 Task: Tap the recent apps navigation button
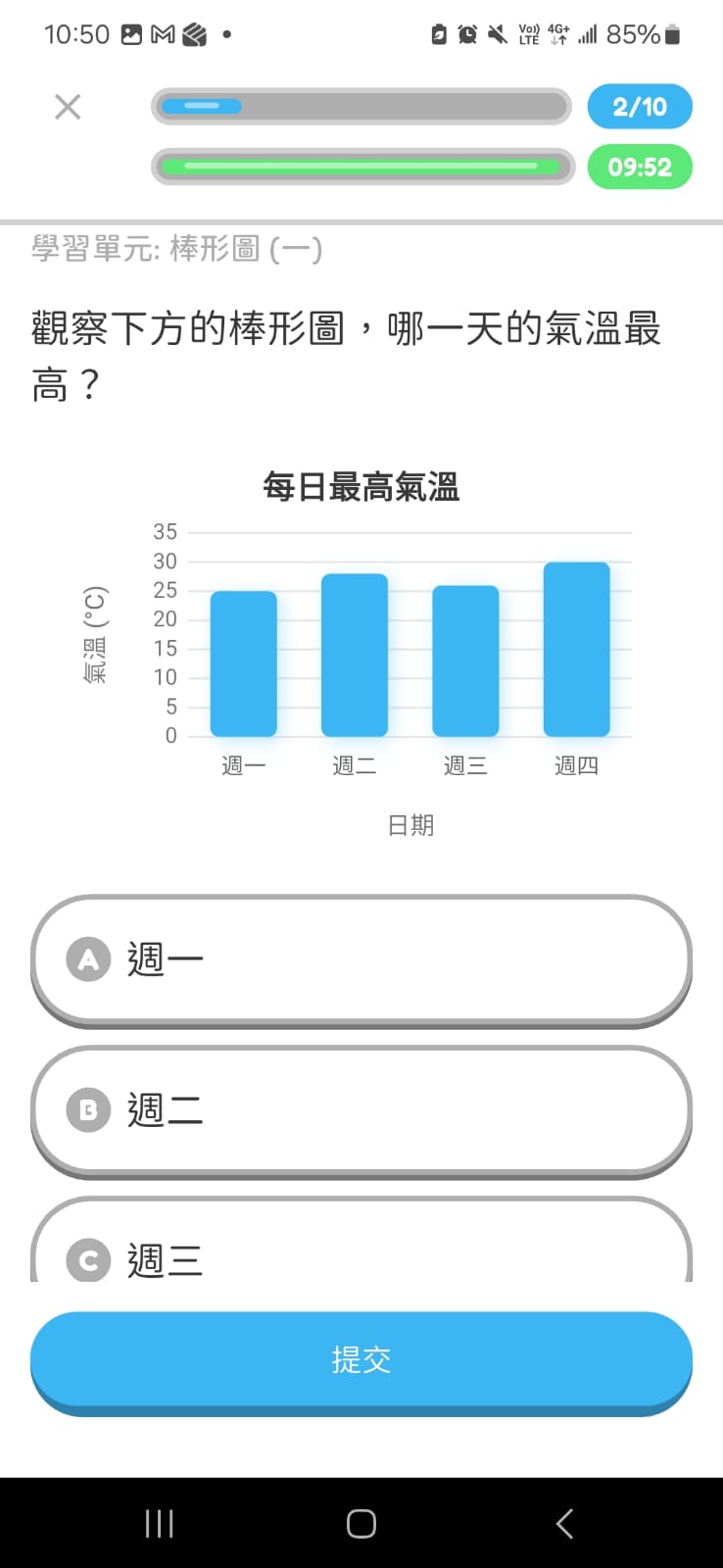click(x=158, y=1522)
